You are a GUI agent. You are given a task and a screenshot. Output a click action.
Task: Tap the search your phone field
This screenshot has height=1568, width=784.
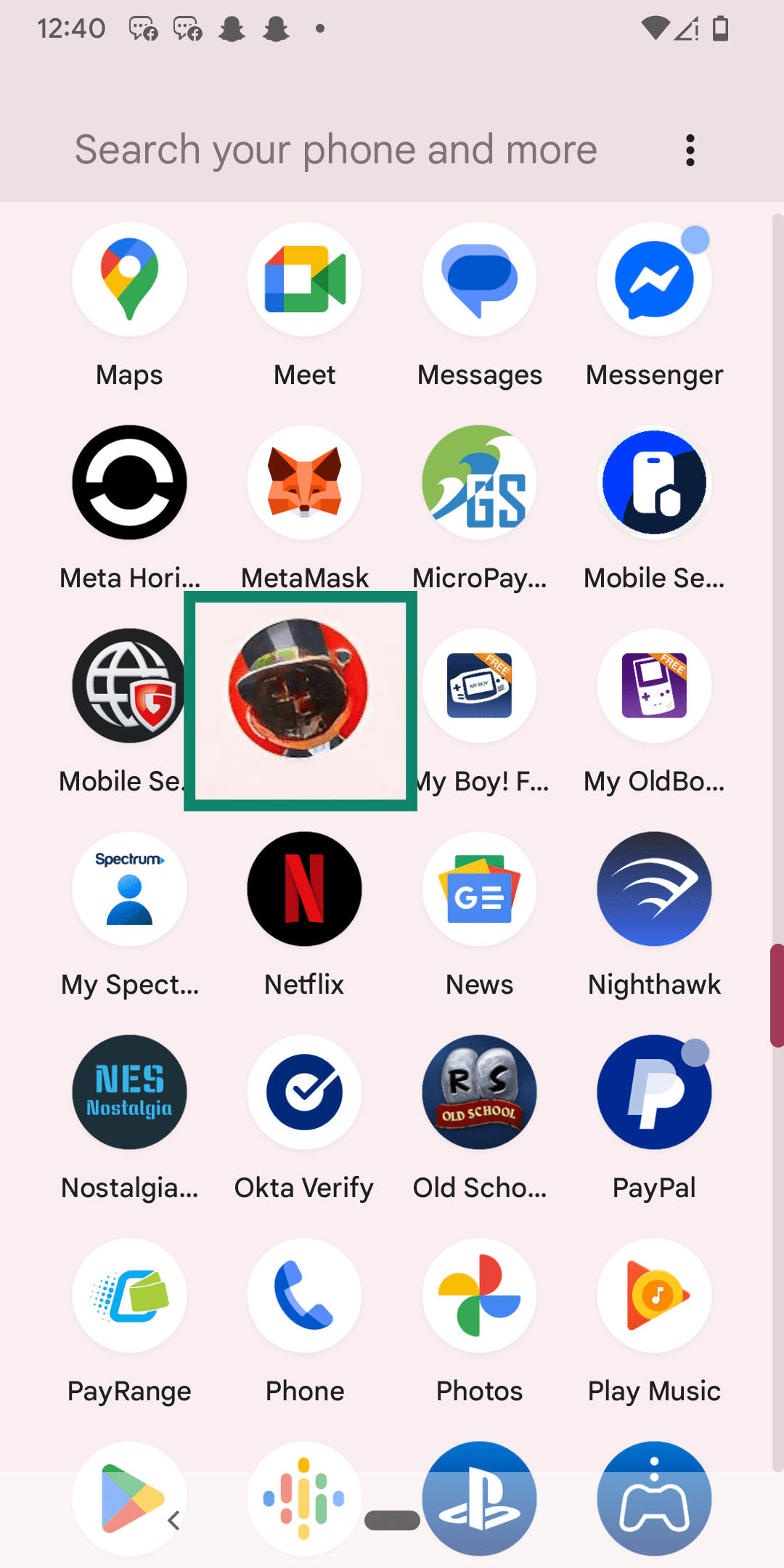[x=336, y=150]
